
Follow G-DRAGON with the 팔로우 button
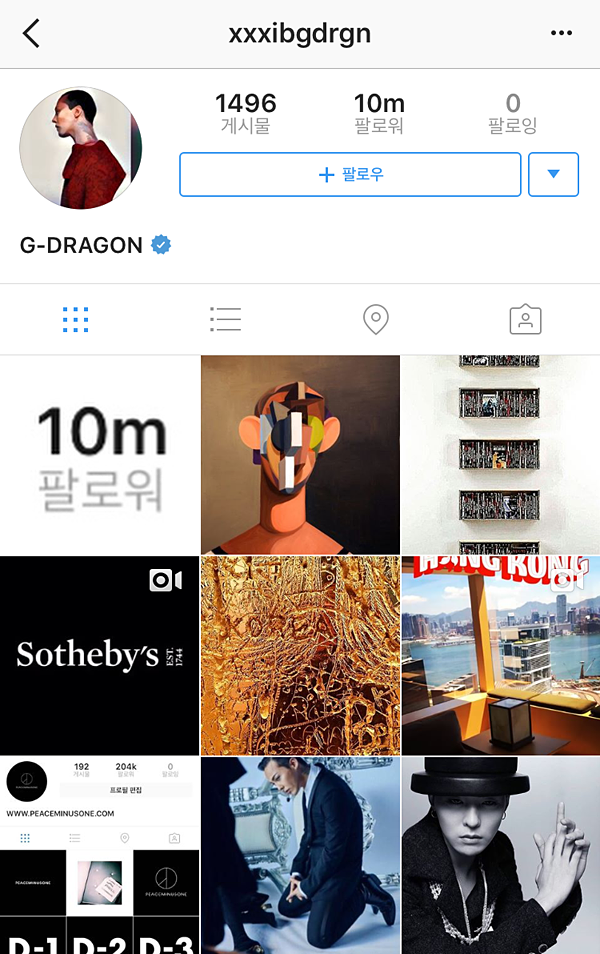point(350,175)
